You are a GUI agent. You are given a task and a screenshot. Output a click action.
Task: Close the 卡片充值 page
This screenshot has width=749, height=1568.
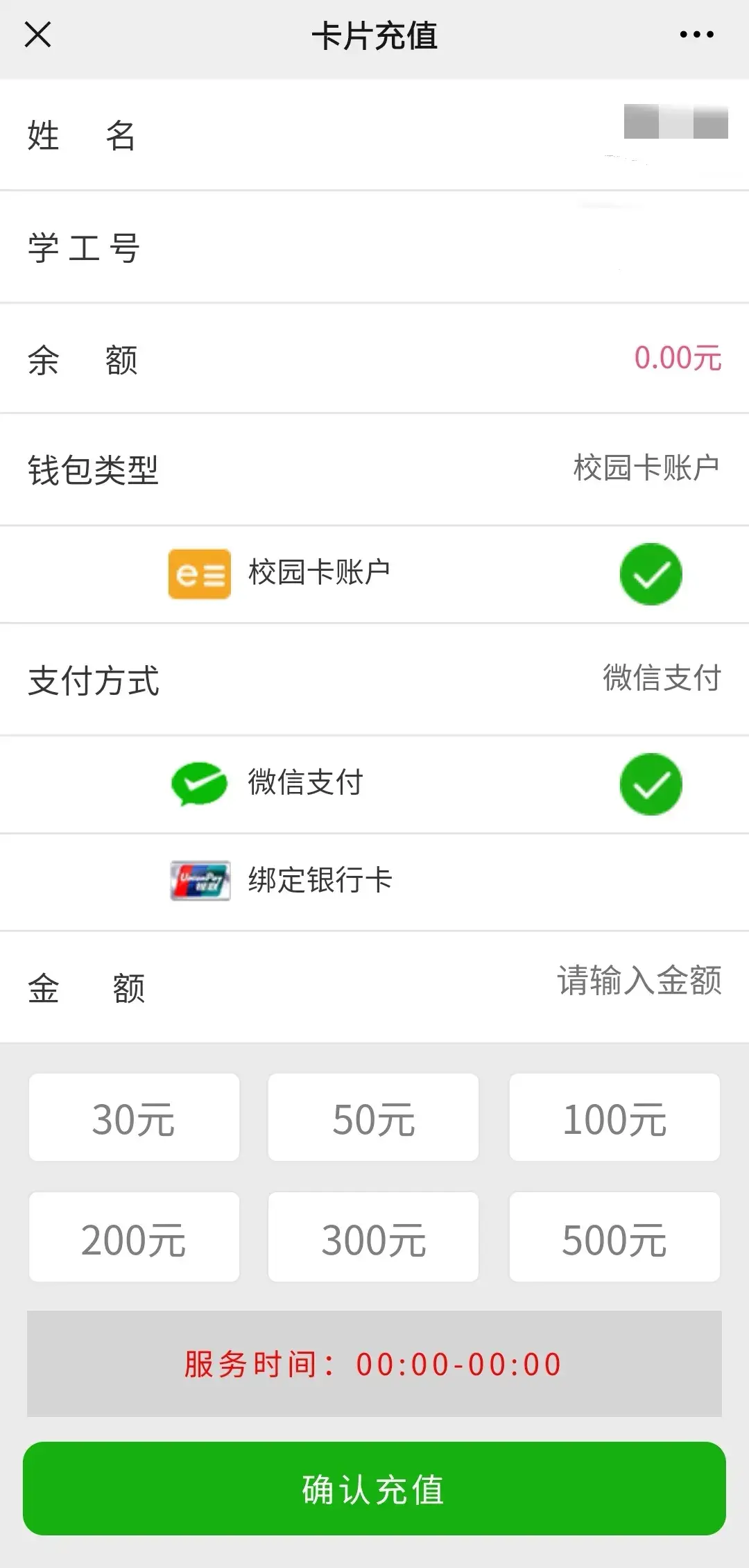click(37, 34)
